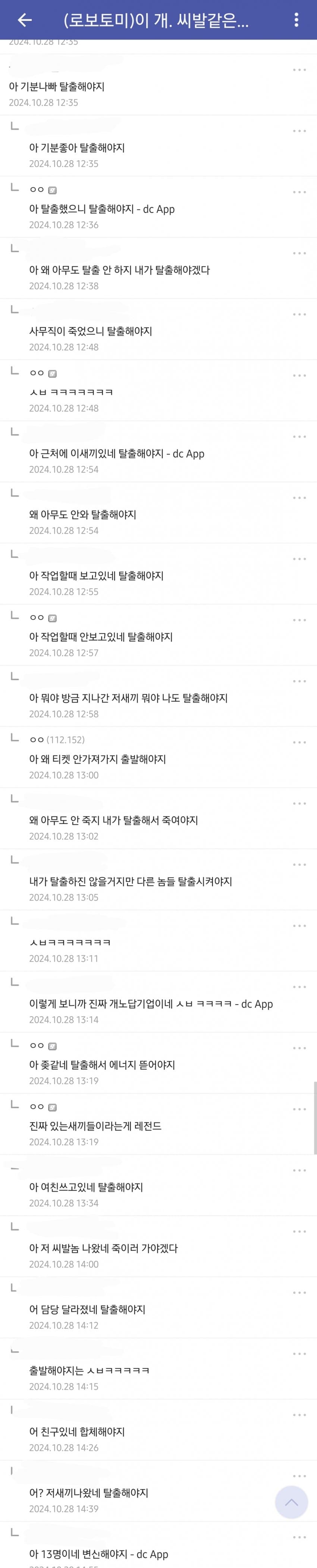Open options for '아 좆같네 탈출해서 에너지 뜯어야지'

tap(299, 1047)
